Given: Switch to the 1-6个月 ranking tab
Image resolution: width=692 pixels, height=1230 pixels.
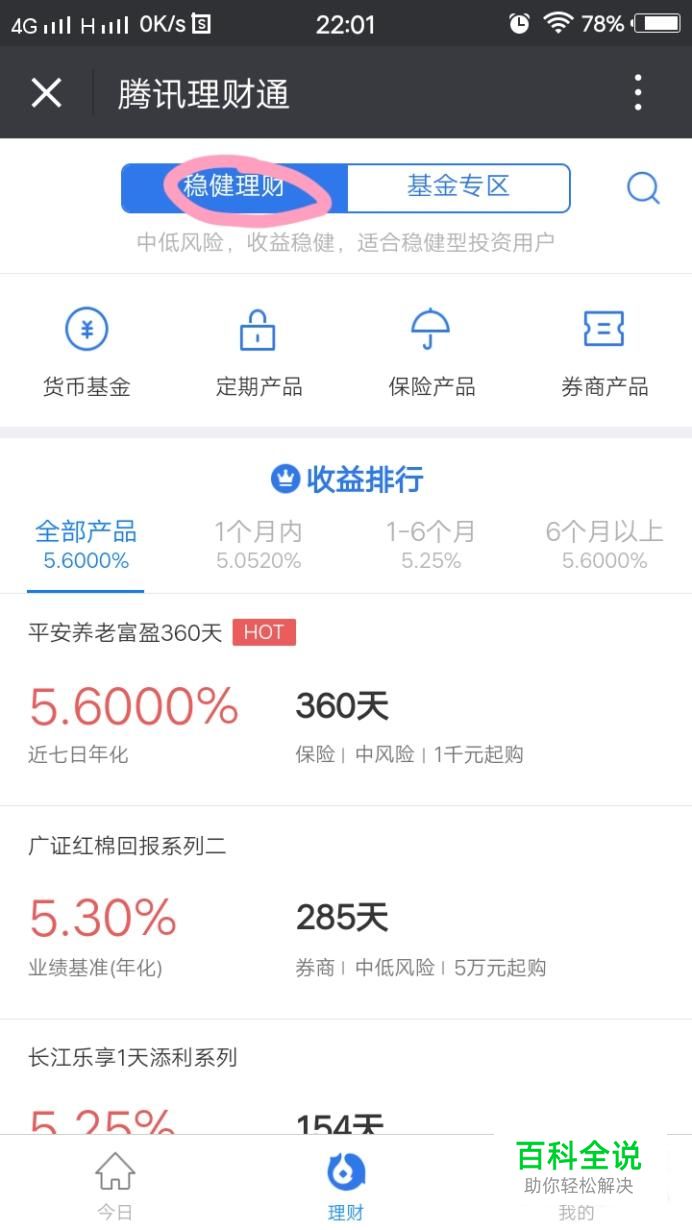Looking at the screenshot, I should point(431,545).
